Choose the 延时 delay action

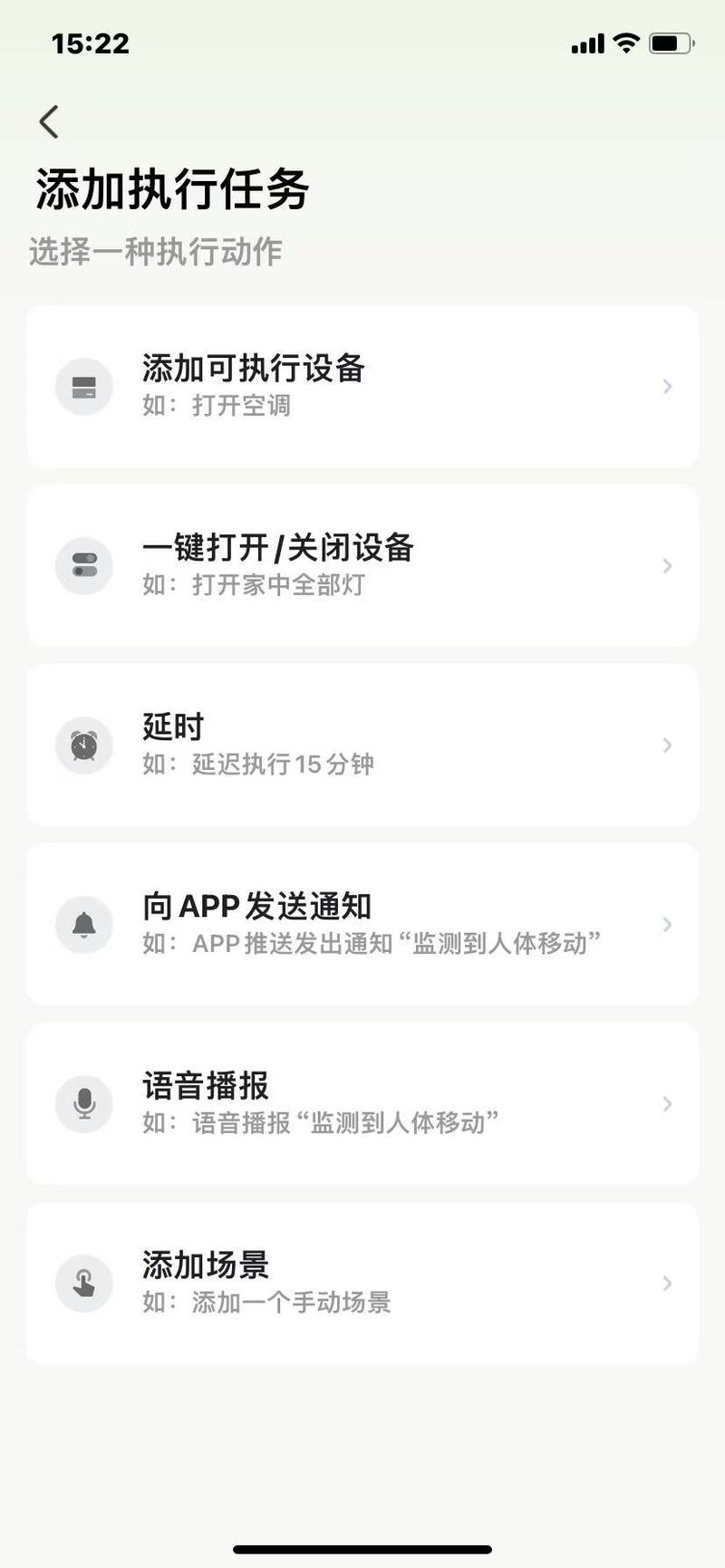(x=362, y=746)
